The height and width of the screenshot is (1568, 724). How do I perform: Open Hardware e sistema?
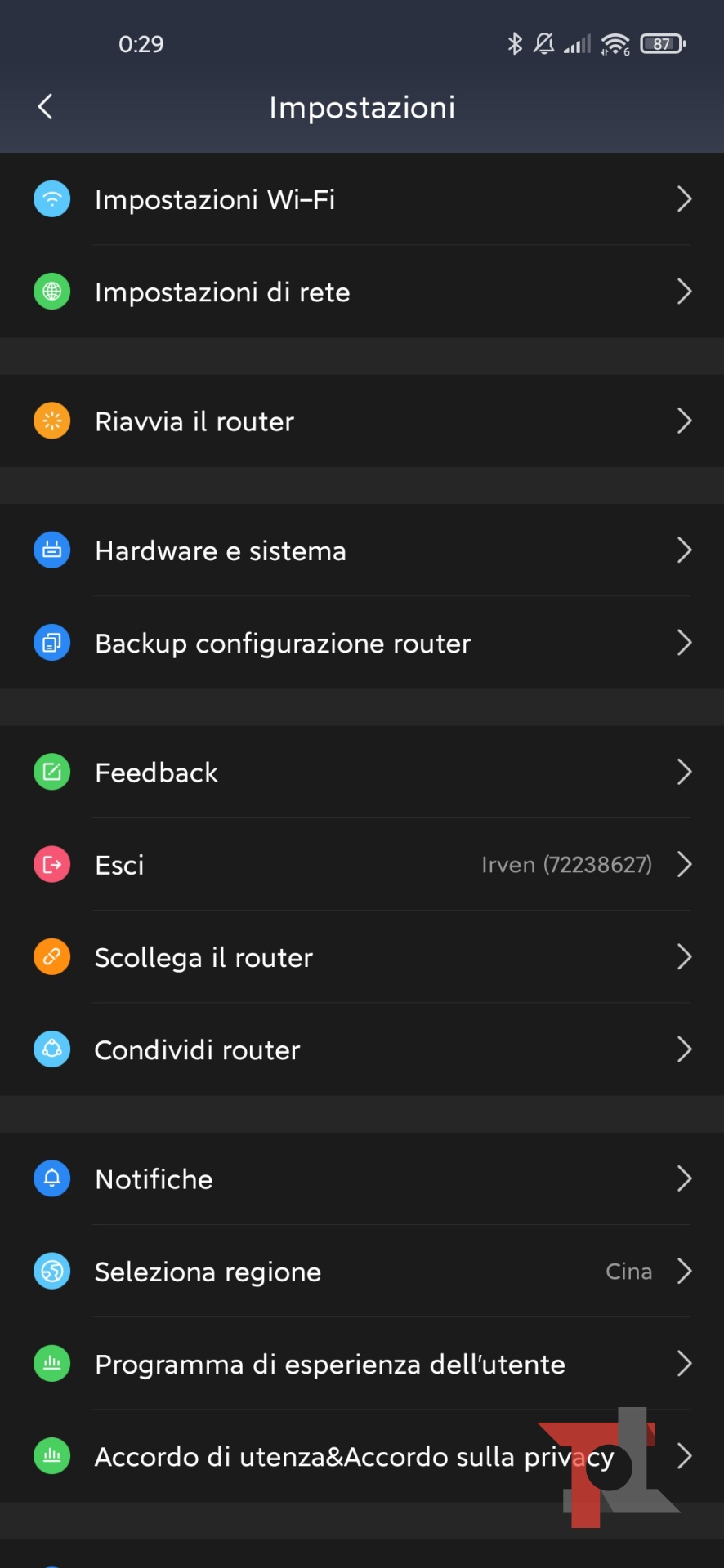coord(361,550)
